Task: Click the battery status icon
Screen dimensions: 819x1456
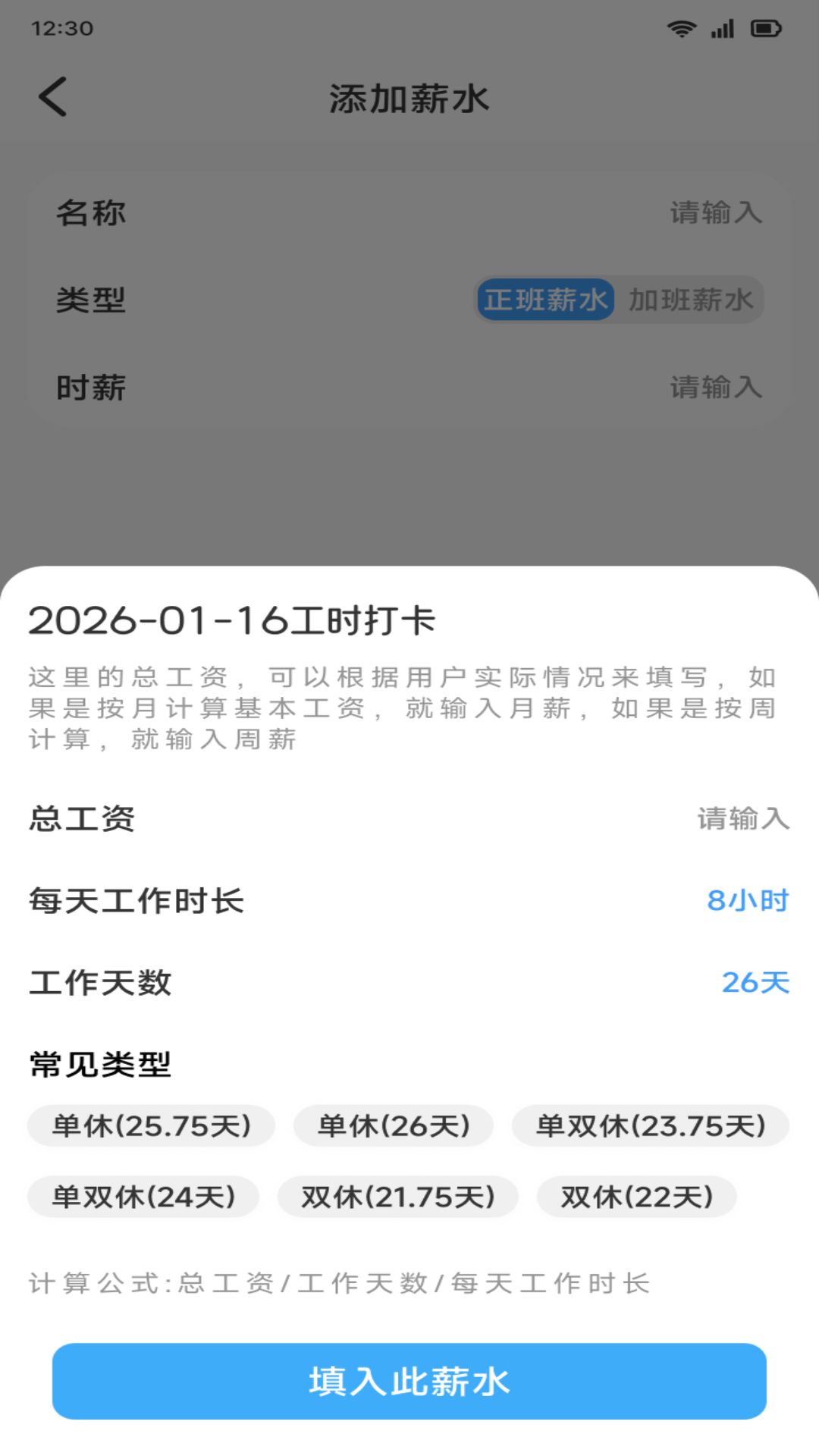Action: [766, 29]
